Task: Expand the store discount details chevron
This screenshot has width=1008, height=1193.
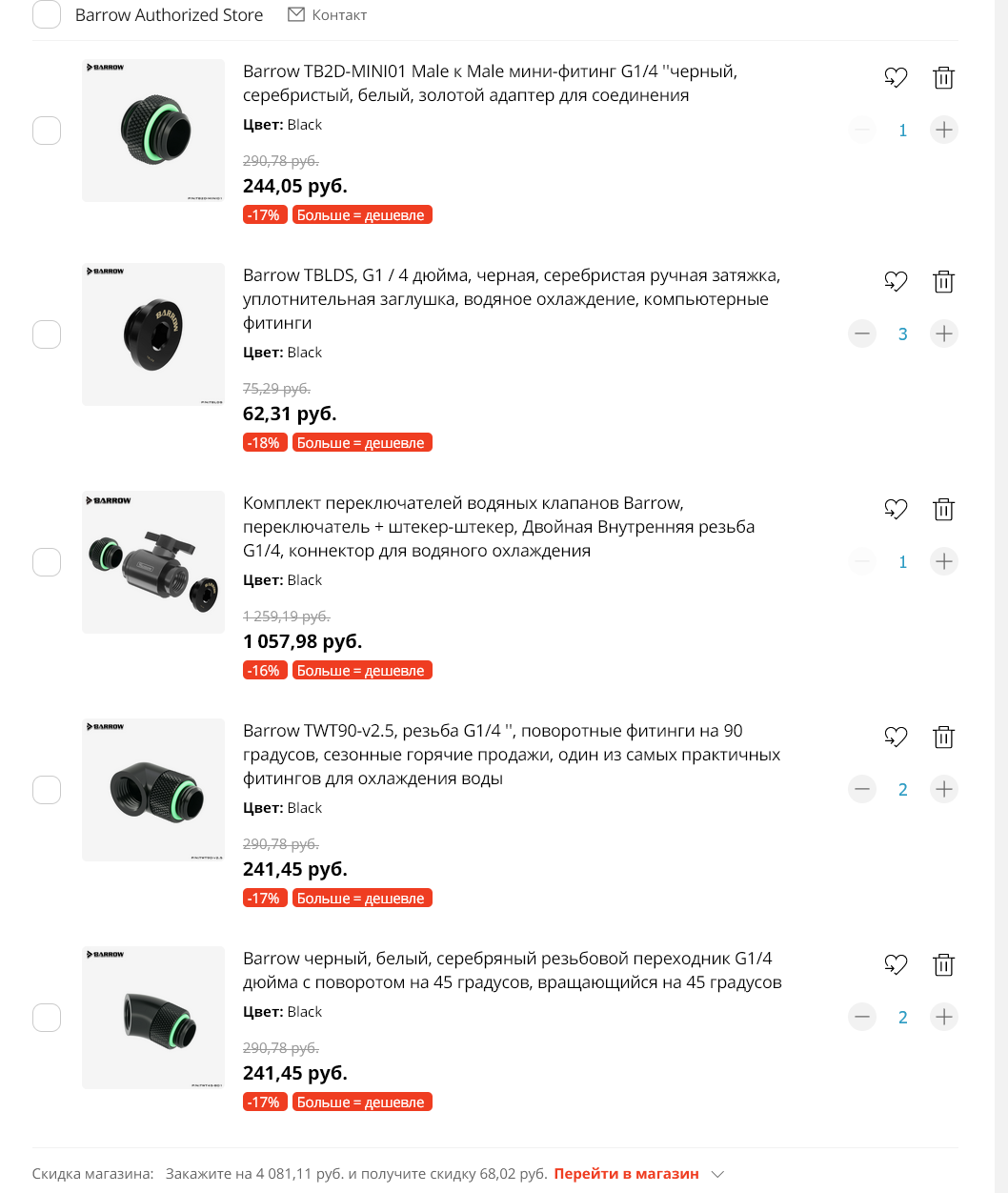Action: [718, 1174]
